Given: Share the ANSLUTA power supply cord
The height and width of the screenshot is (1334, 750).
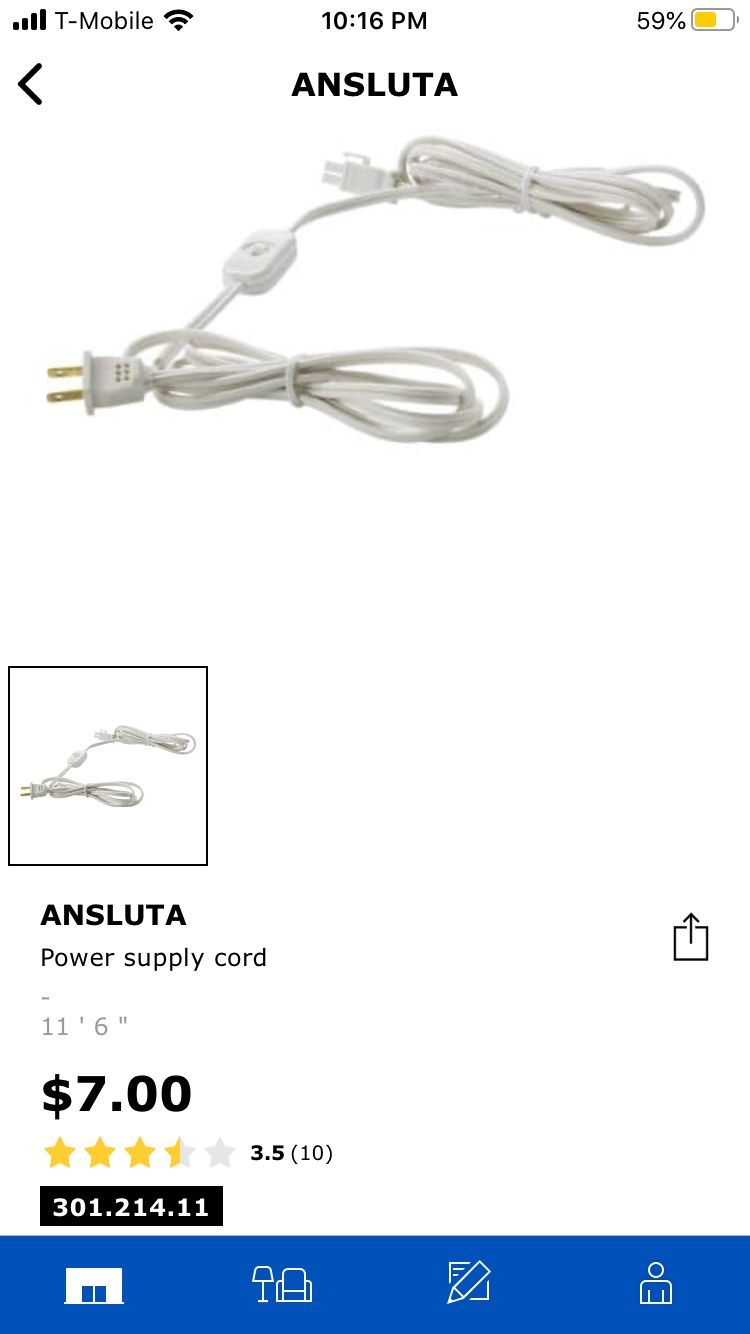Looking at the screenshot, I should point(690,938).
